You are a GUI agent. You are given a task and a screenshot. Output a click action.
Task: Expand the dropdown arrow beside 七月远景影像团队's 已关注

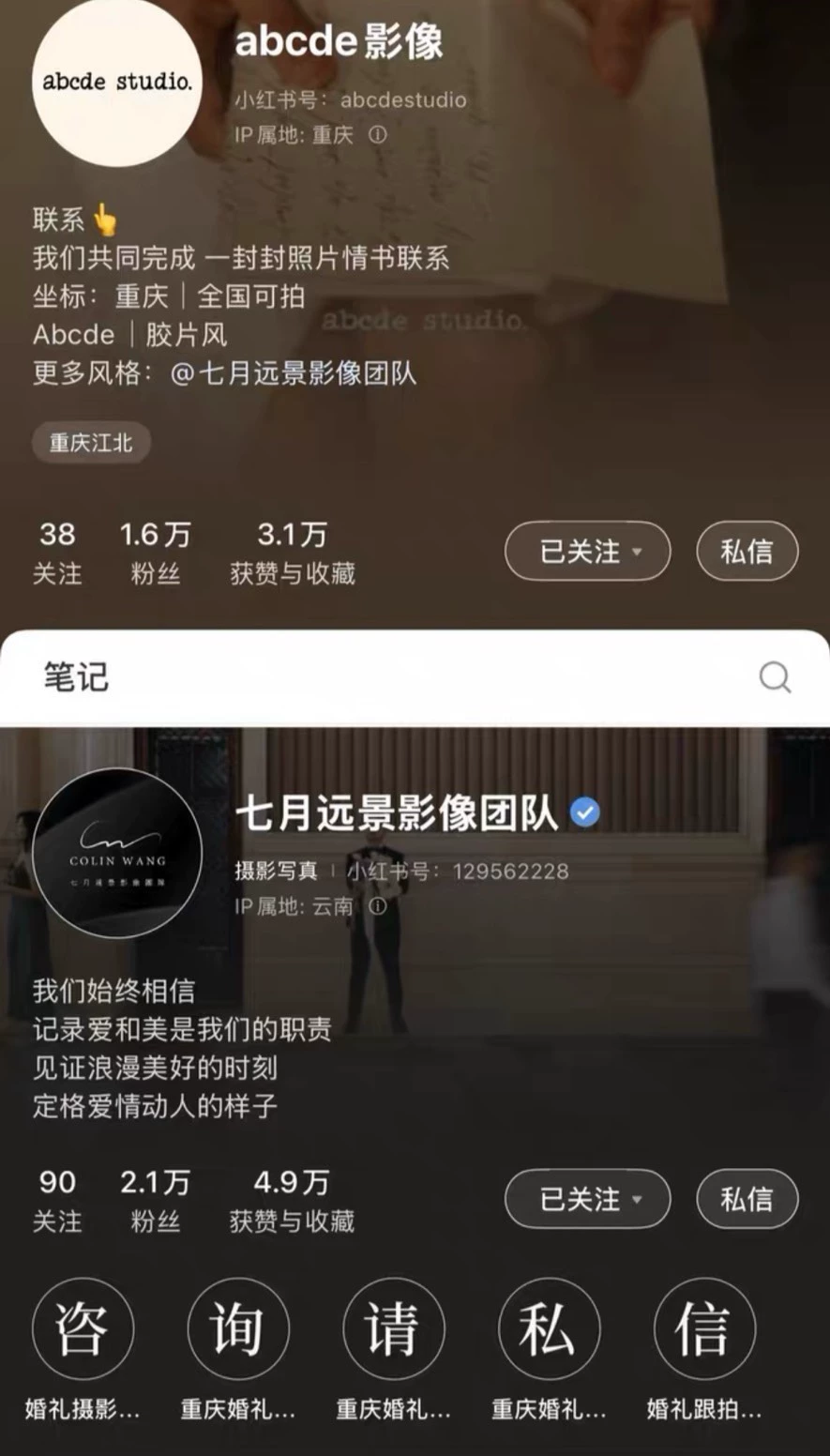click(637, 1199)
